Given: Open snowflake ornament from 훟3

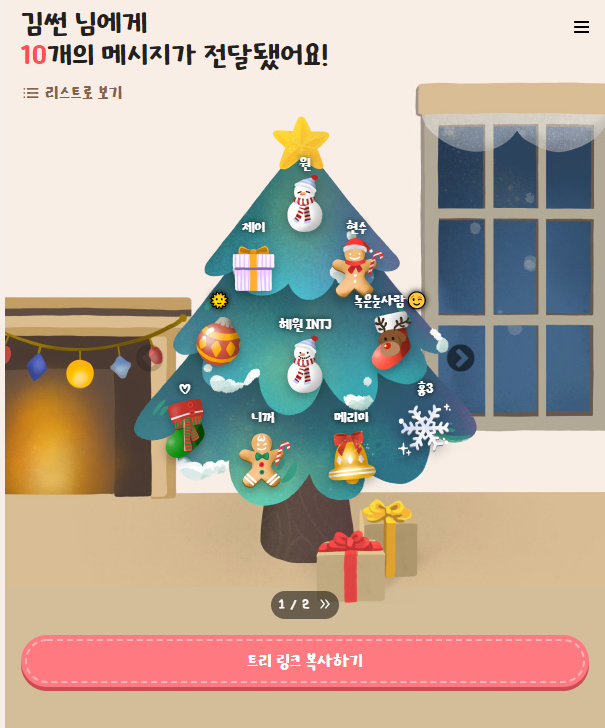Looking at the screenshot, I should (425, 427).
